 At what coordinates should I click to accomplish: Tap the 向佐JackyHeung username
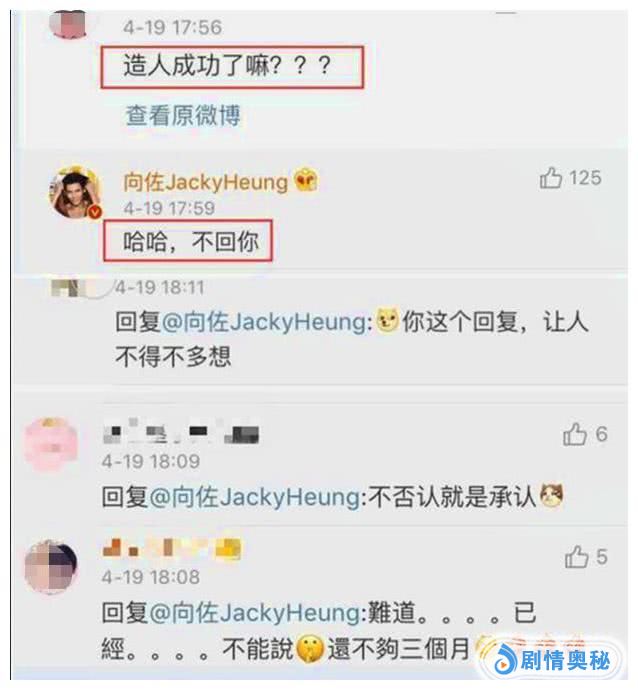coord(204,181)
